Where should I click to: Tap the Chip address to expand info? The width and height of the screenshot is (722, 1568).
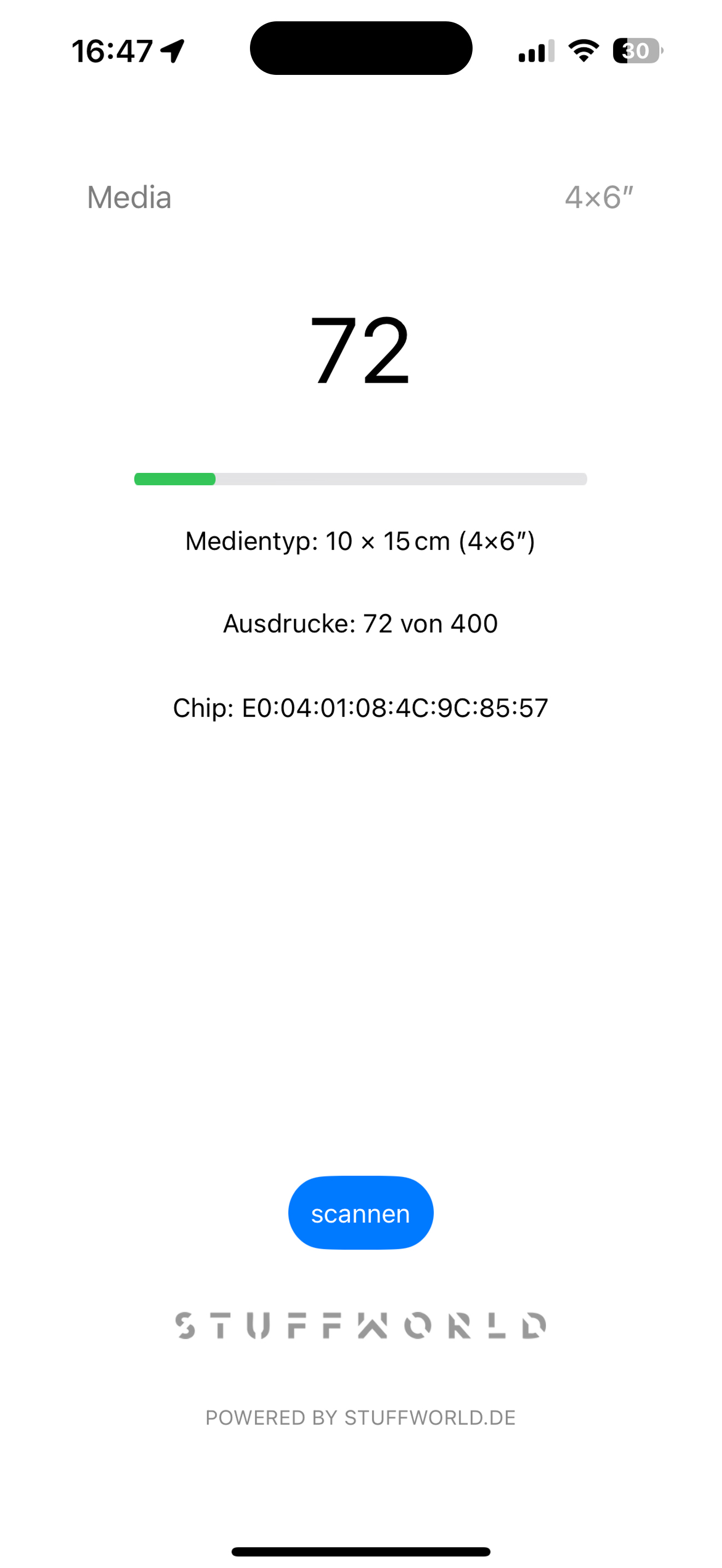tap(360, 708)
